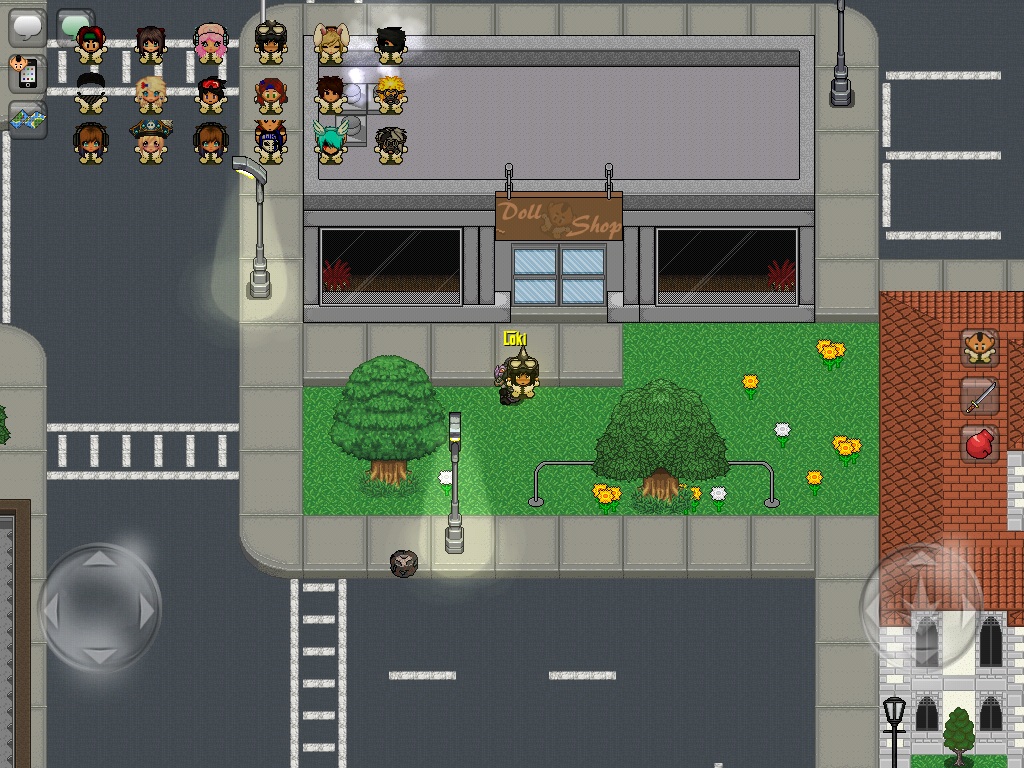Viewport: 1024px width, 768px height.
Task: Open the world map icon
Action: click(28, 120)
